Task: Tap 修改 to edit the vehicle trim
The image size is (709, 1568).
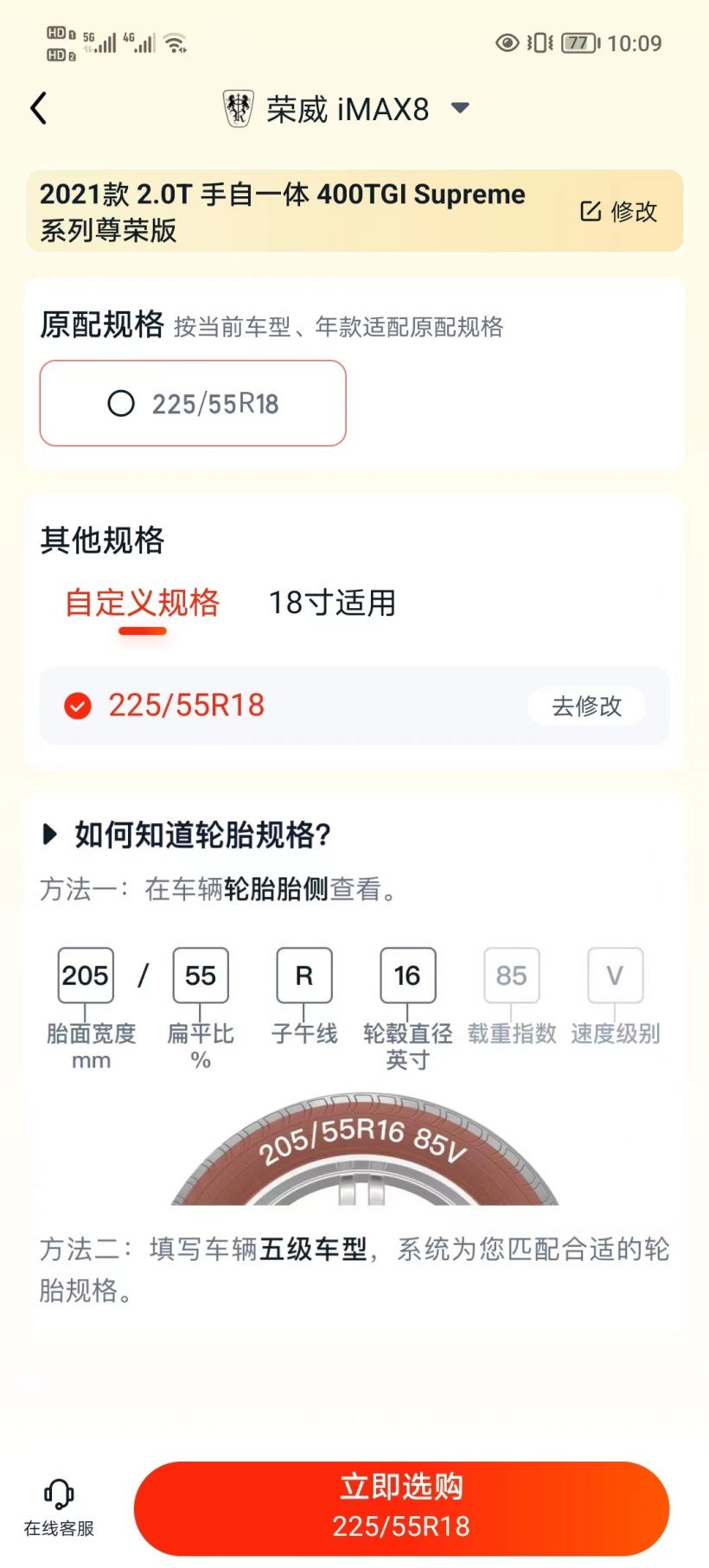Action: pyautogui.click(x=619, y=212)
